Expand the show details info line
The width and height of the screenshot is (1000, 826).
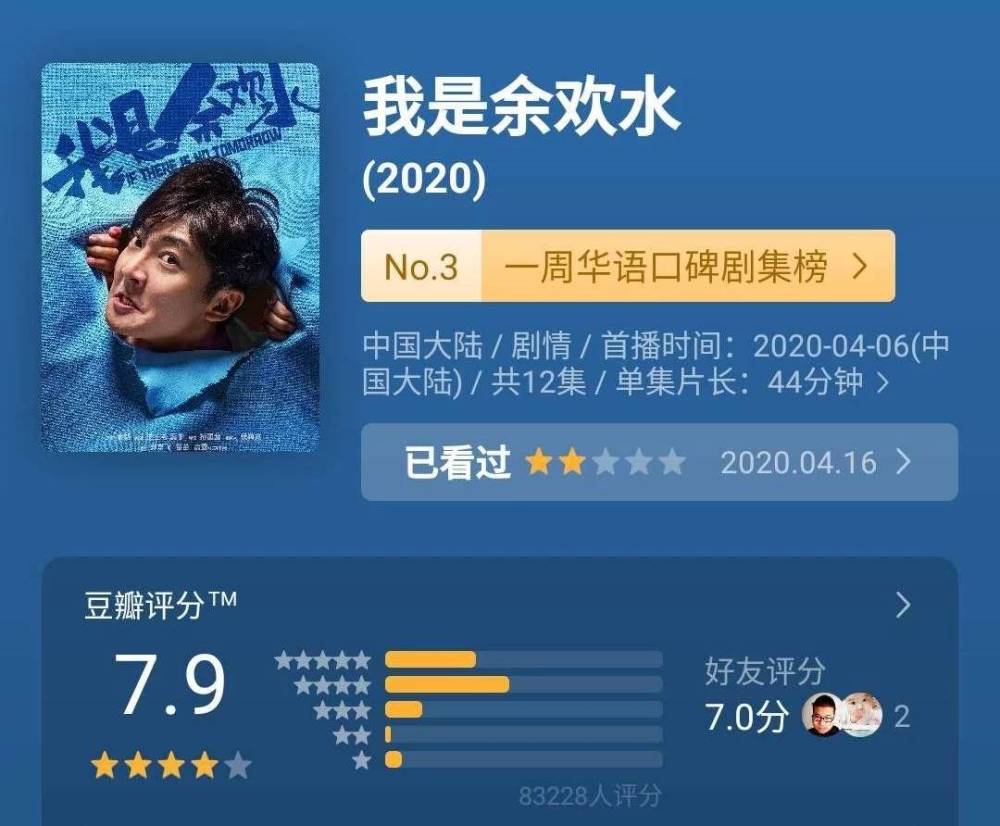882,382
